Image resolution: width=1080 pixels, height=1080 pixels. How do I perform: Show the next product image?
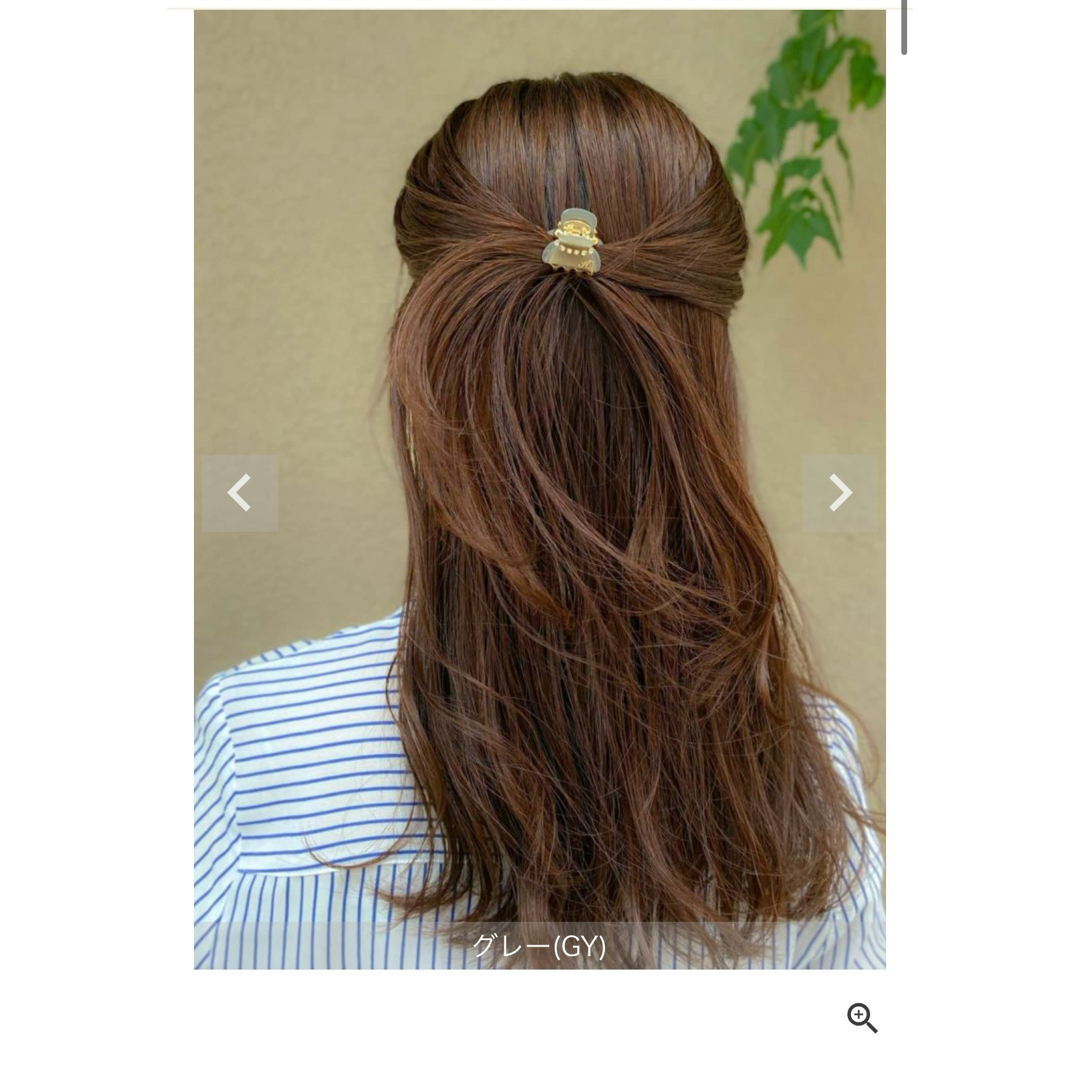point(840,493)
